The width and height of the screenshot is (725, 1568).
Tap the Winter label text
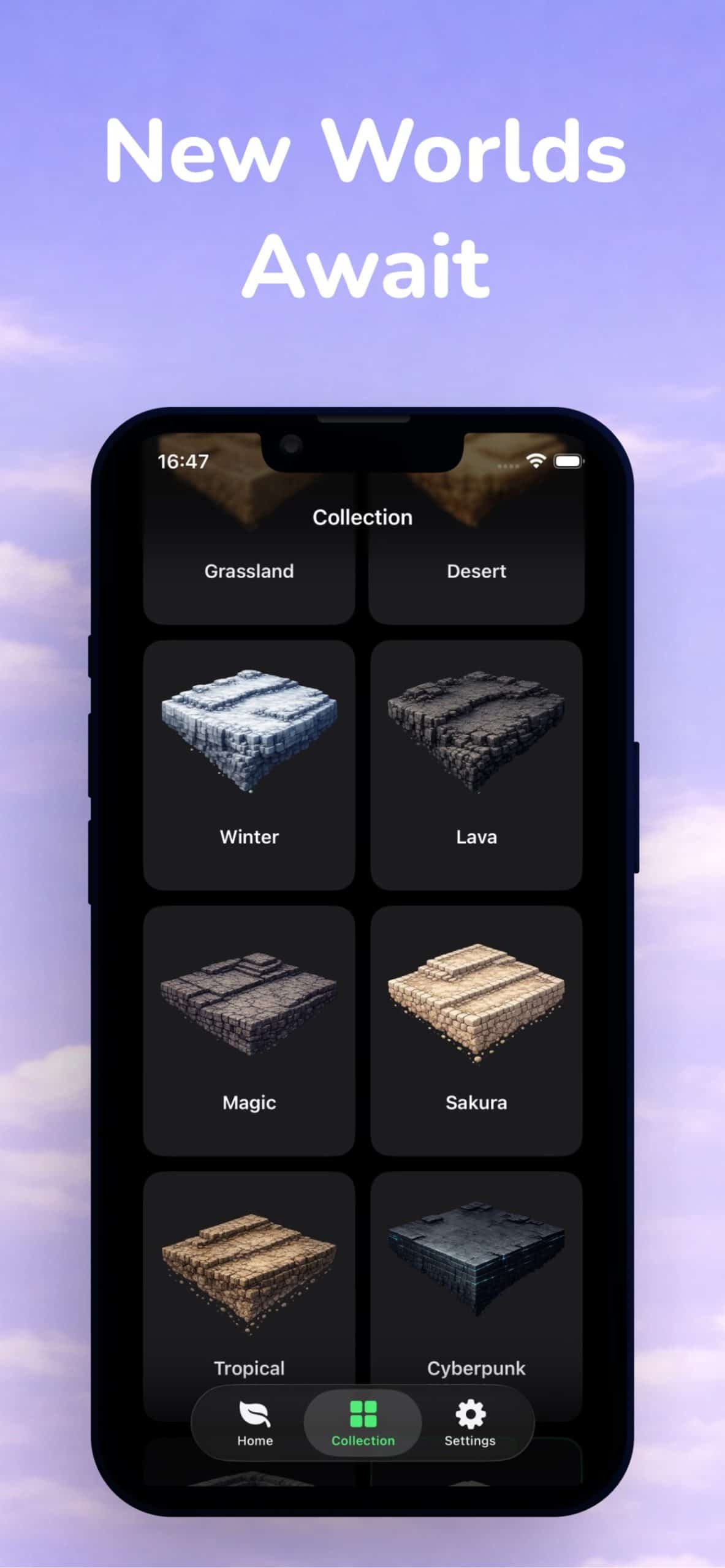(x=249, y=837)
